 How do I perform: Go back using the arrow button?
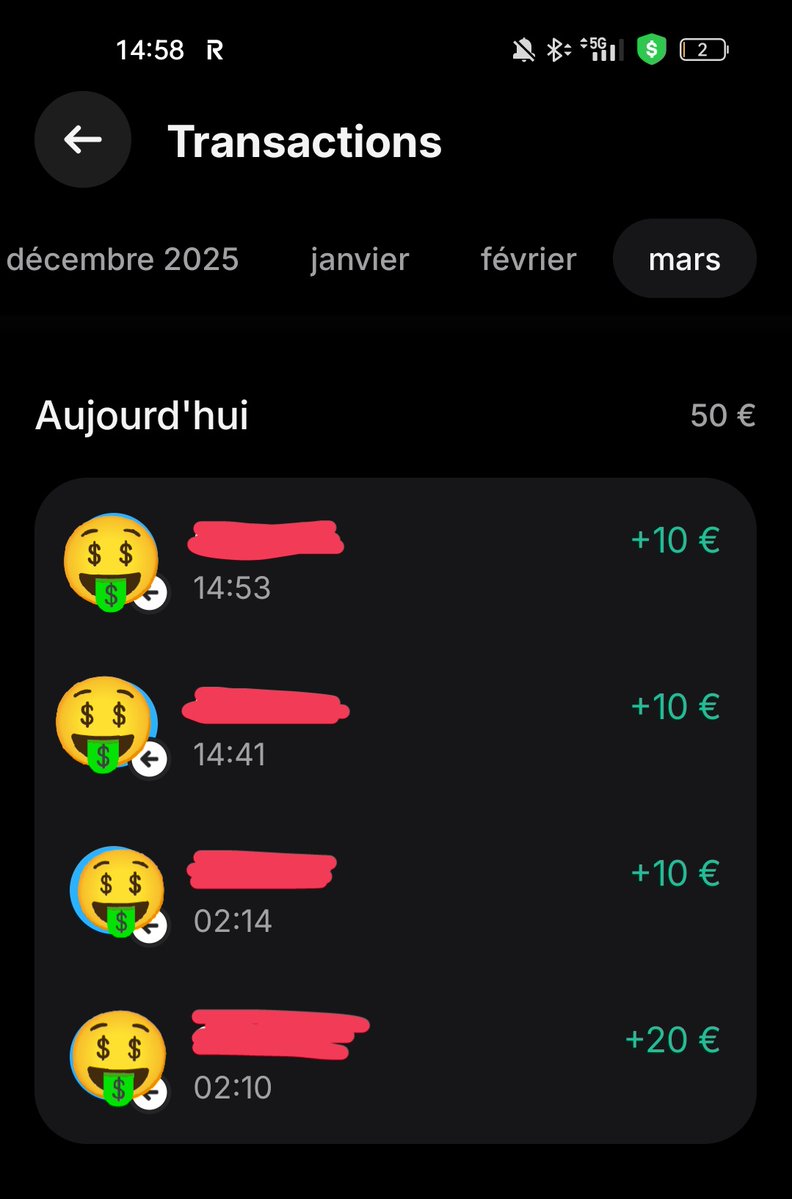point(83,140)
